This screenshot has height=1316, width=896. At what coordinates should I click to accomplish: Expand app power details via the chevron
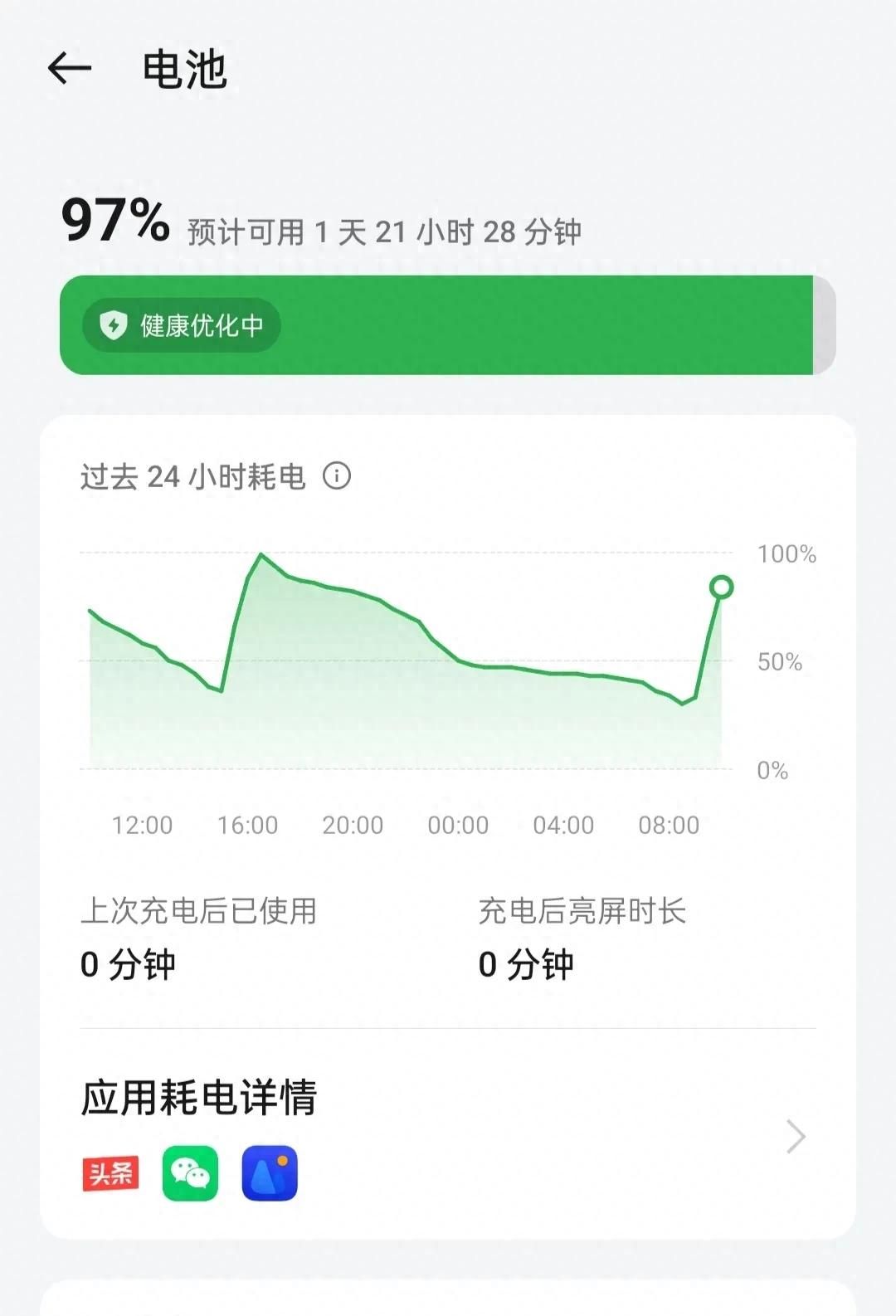tap(794, 1136)
